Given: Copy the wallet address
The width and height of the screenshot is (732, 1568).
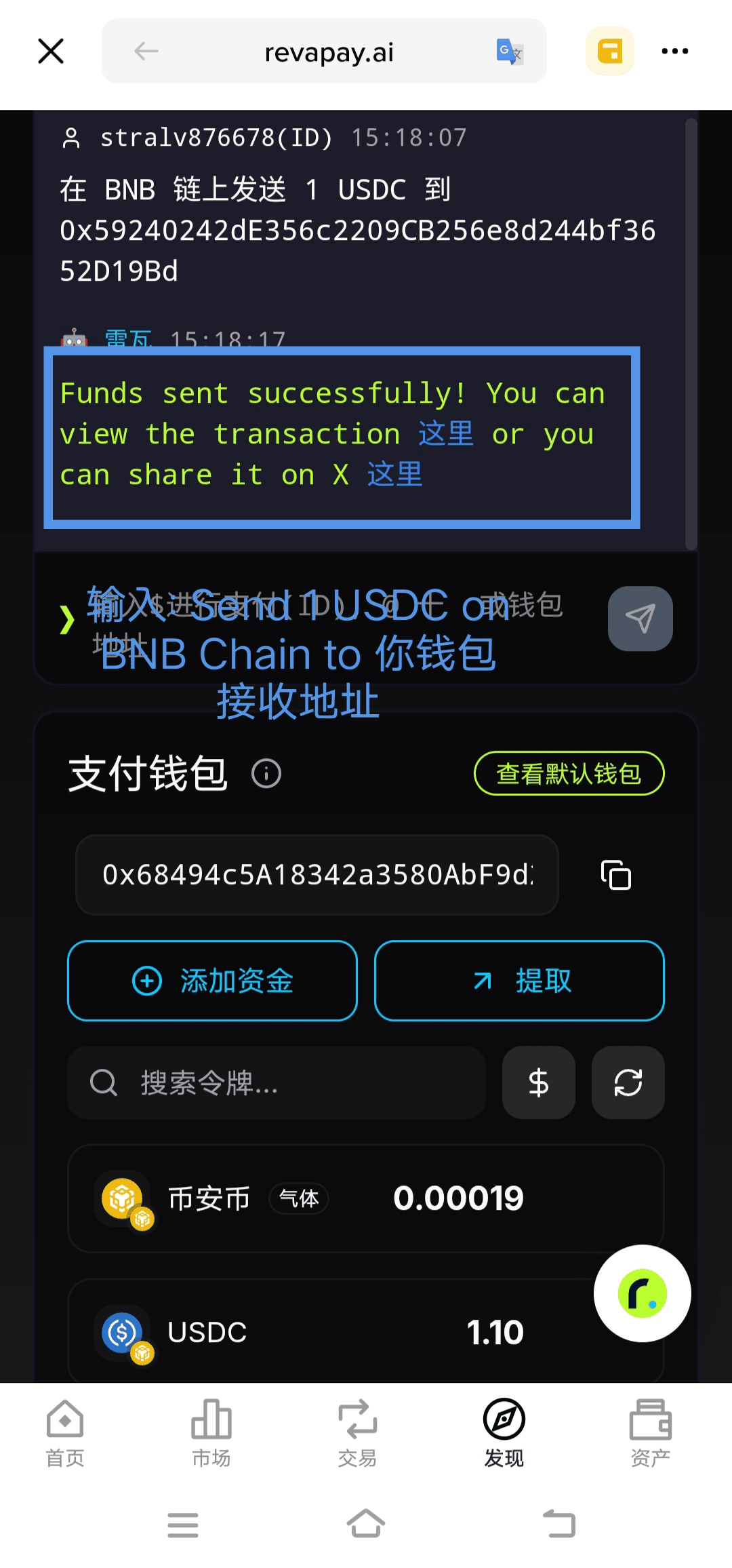Looking at the screenshot, I should pyautogui.click(x=616, y=875).
